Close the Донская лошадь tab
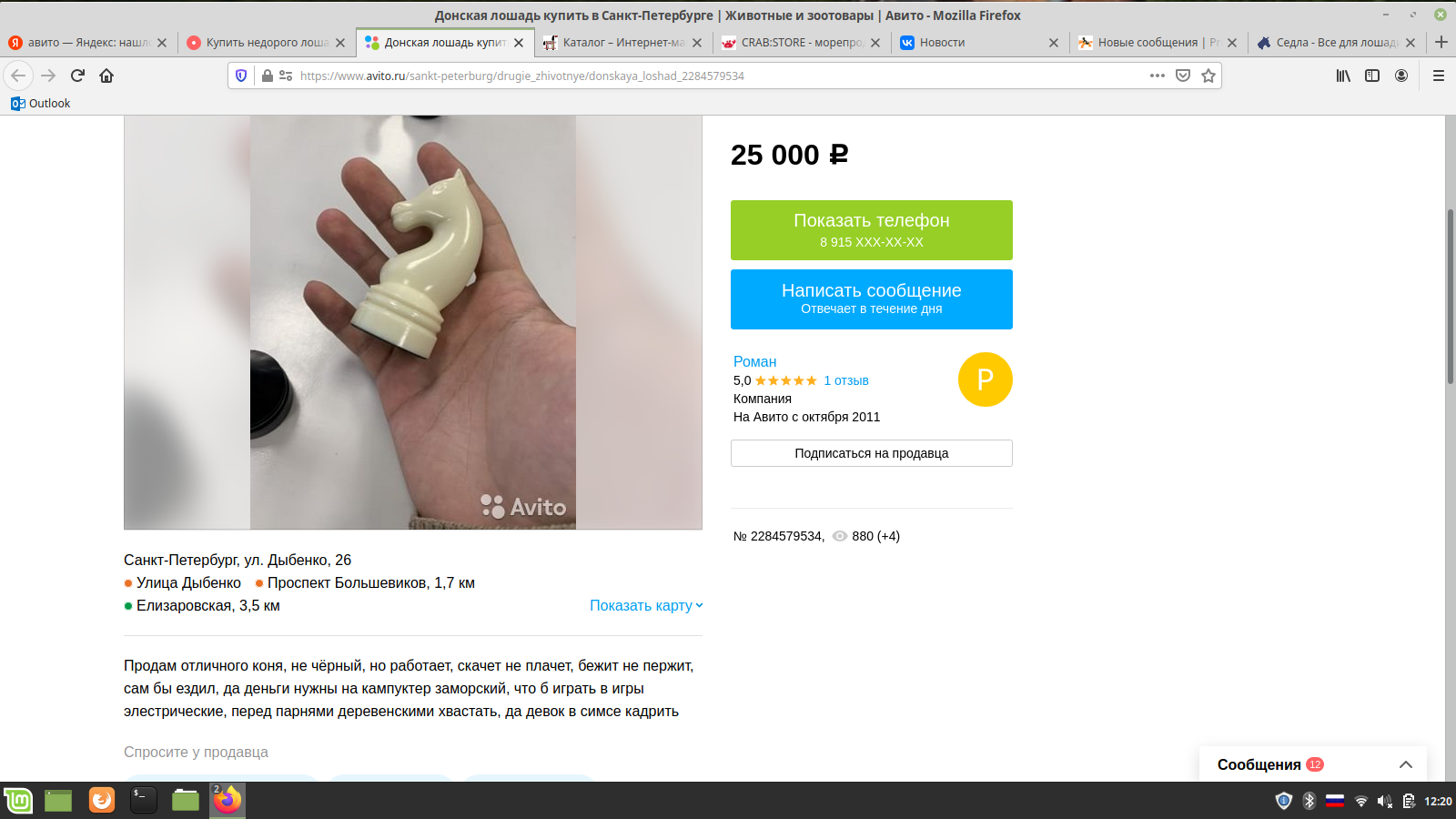The height and width of the screenshot is (819, 1456). click(x=519, y=42)
